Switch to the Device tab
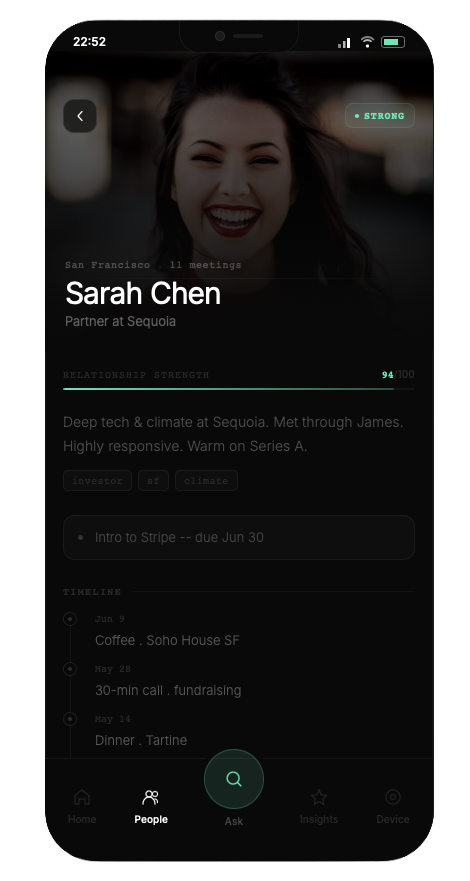This screenshot has width=470, height=881. coord(393,806)
